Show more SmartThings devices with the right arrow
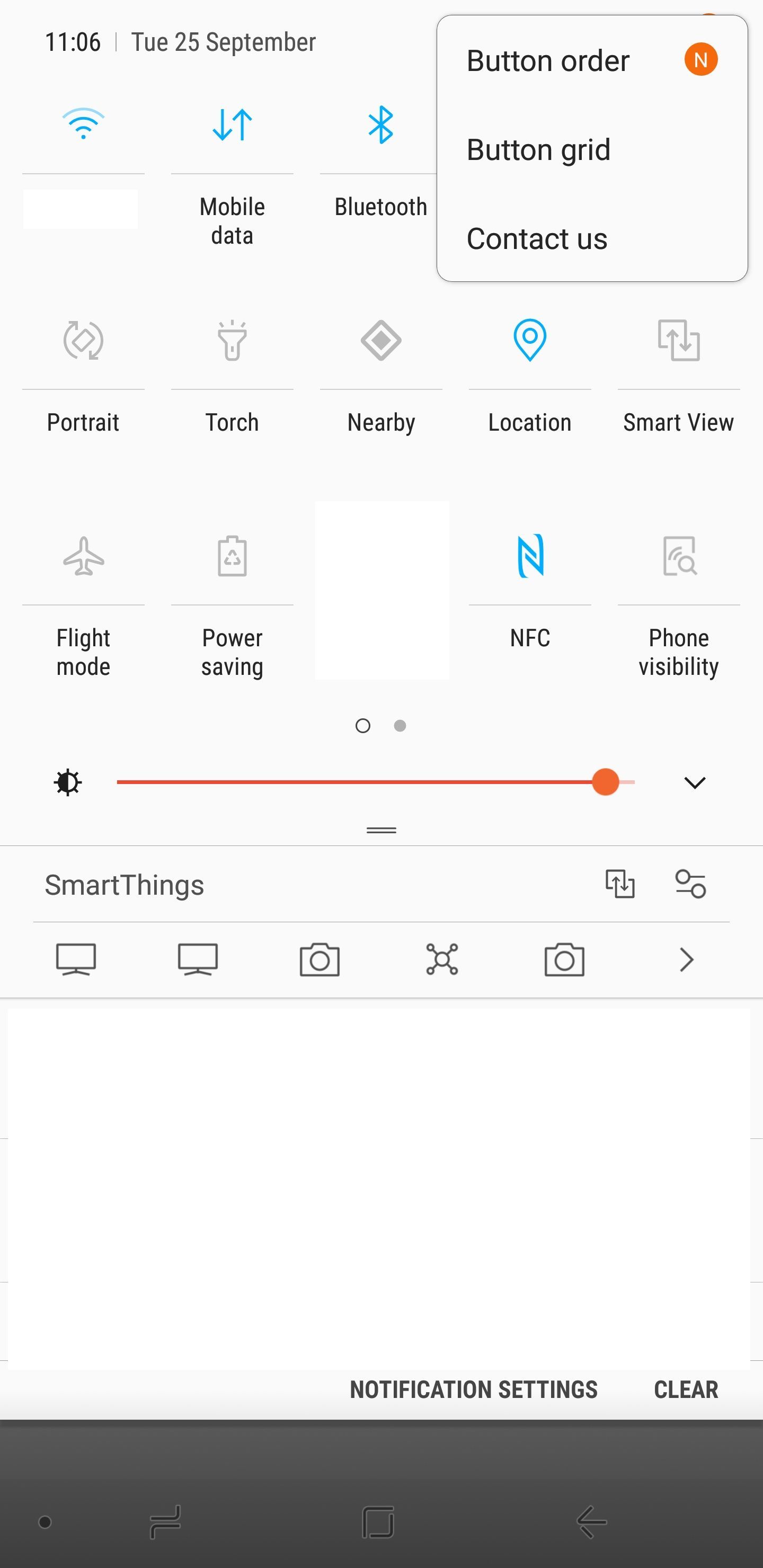This screenshot has width=763, height=1568. pyautogui.click(x=686, y=960)
